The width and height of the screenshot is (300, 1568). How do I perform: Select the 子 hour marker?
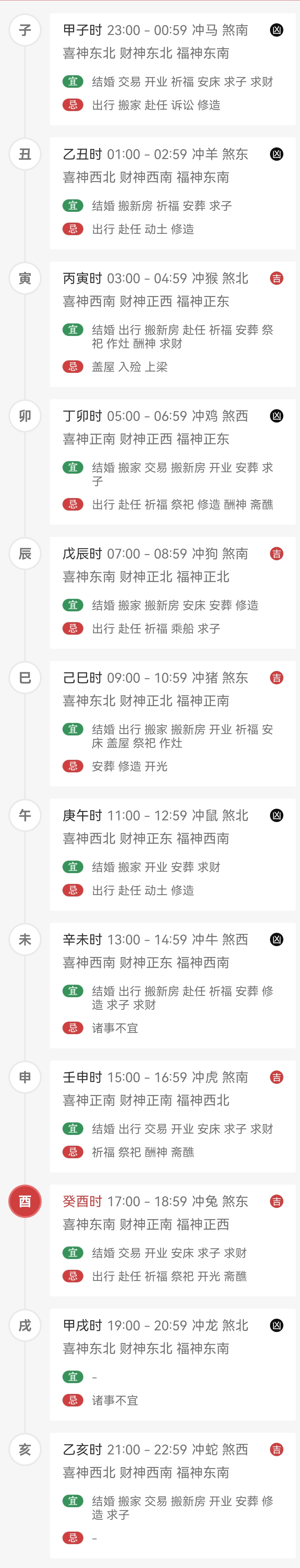coord(25,30)
